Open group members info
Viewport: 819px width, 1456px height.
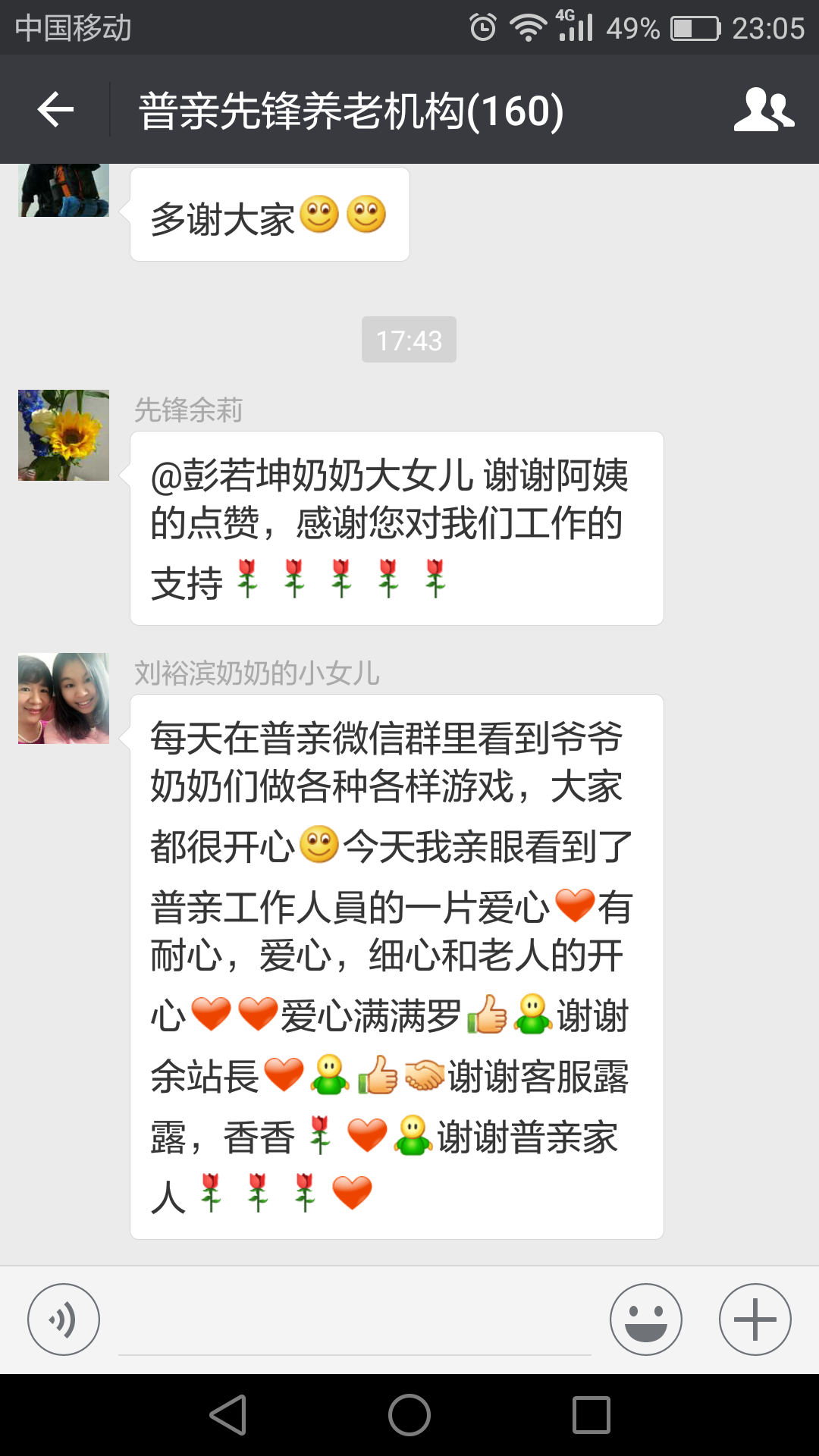click(x=763, y=110)
